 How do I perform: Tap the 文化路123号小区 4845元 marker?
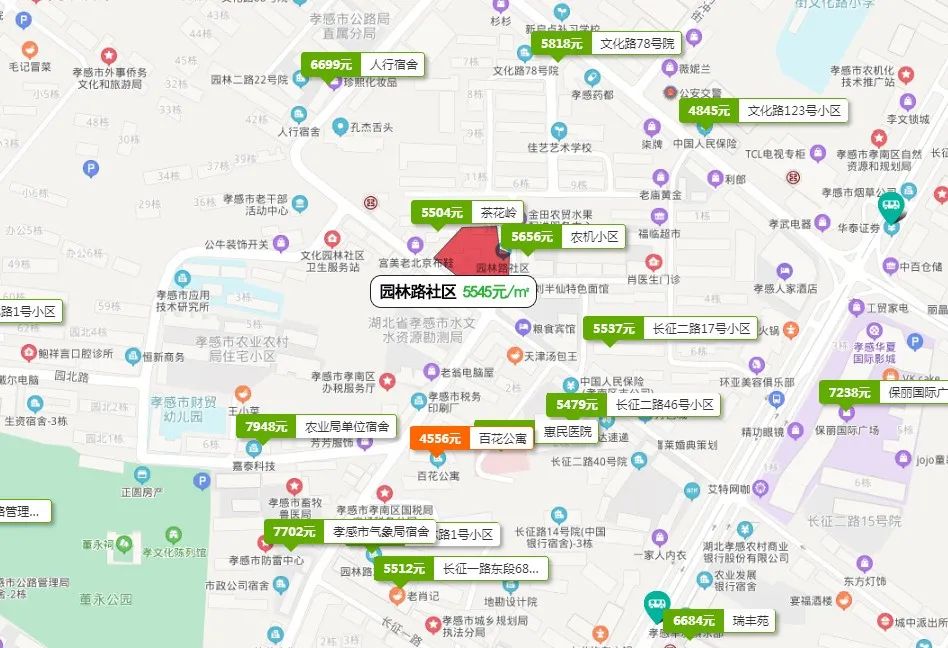763,111
